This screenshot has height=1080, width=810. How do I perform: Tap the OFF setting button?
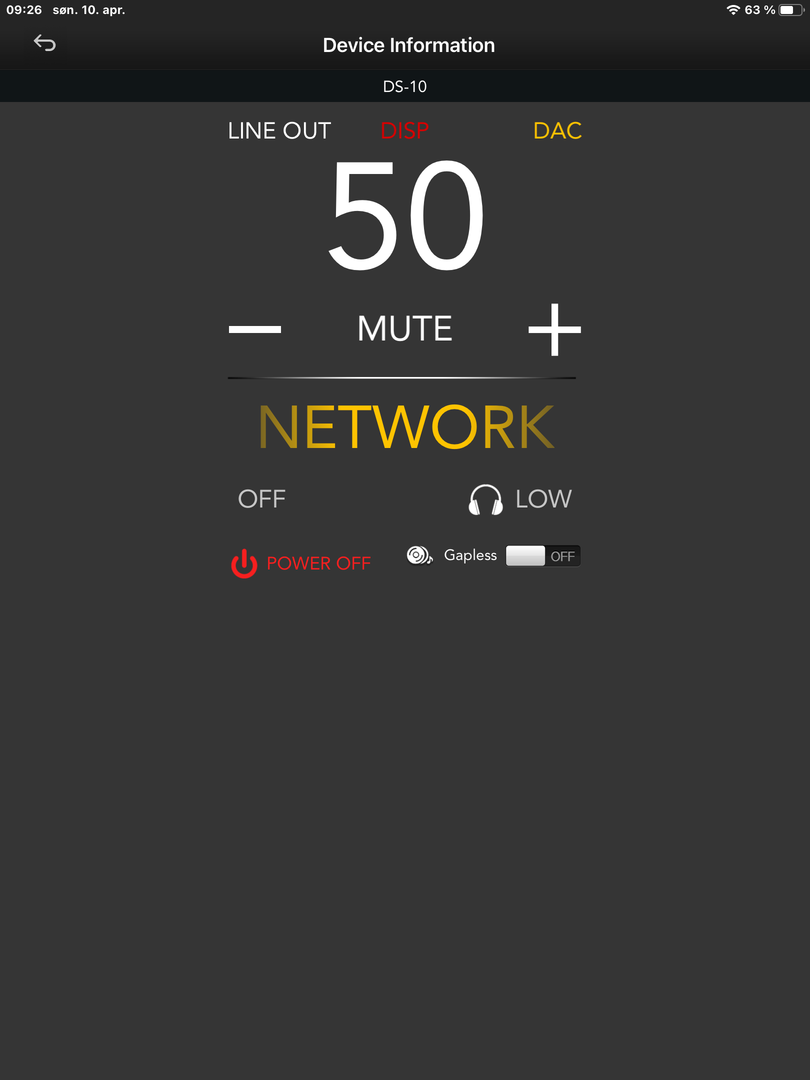262,499
